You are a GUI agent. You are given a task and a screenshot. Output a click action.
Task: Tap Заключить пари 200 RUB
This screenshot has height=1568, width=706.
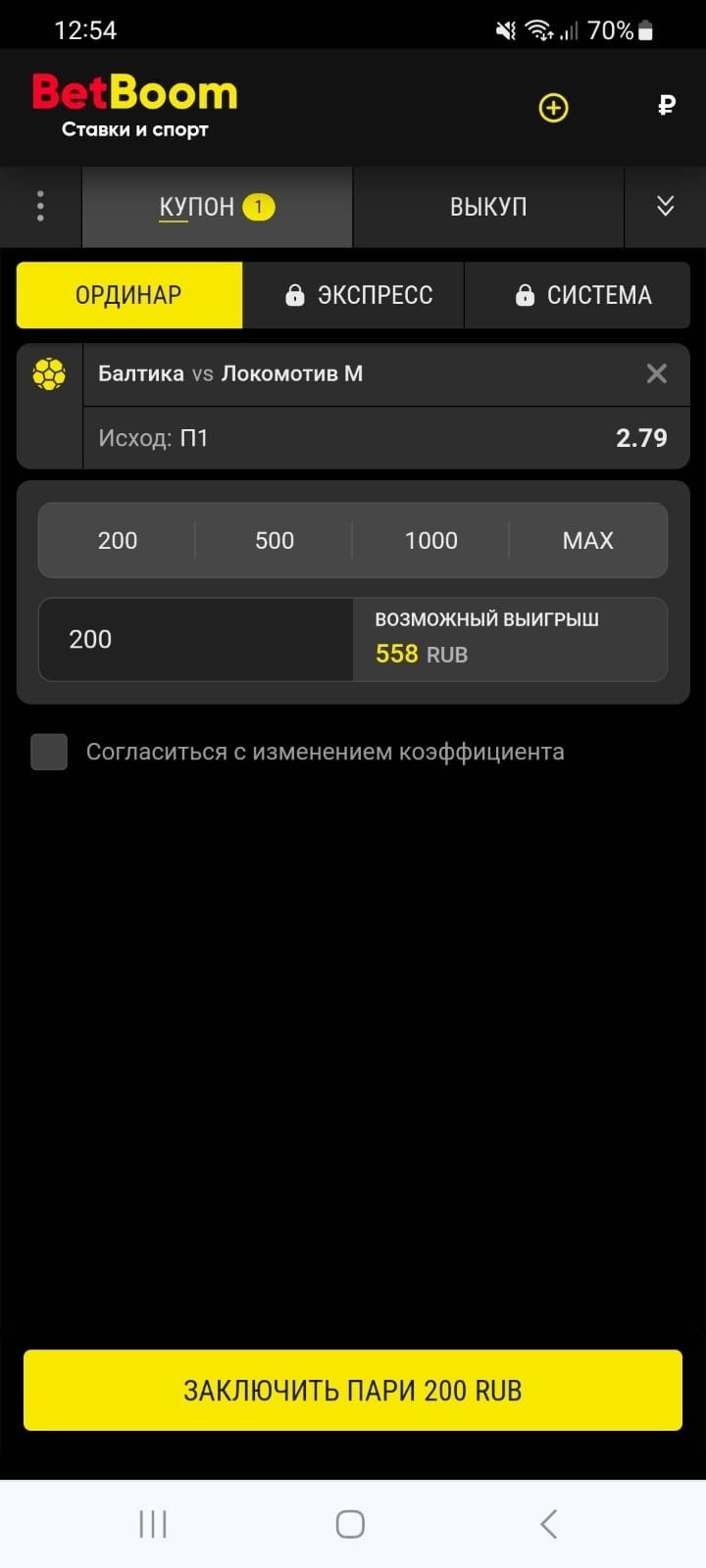[x=353, y=1390]
